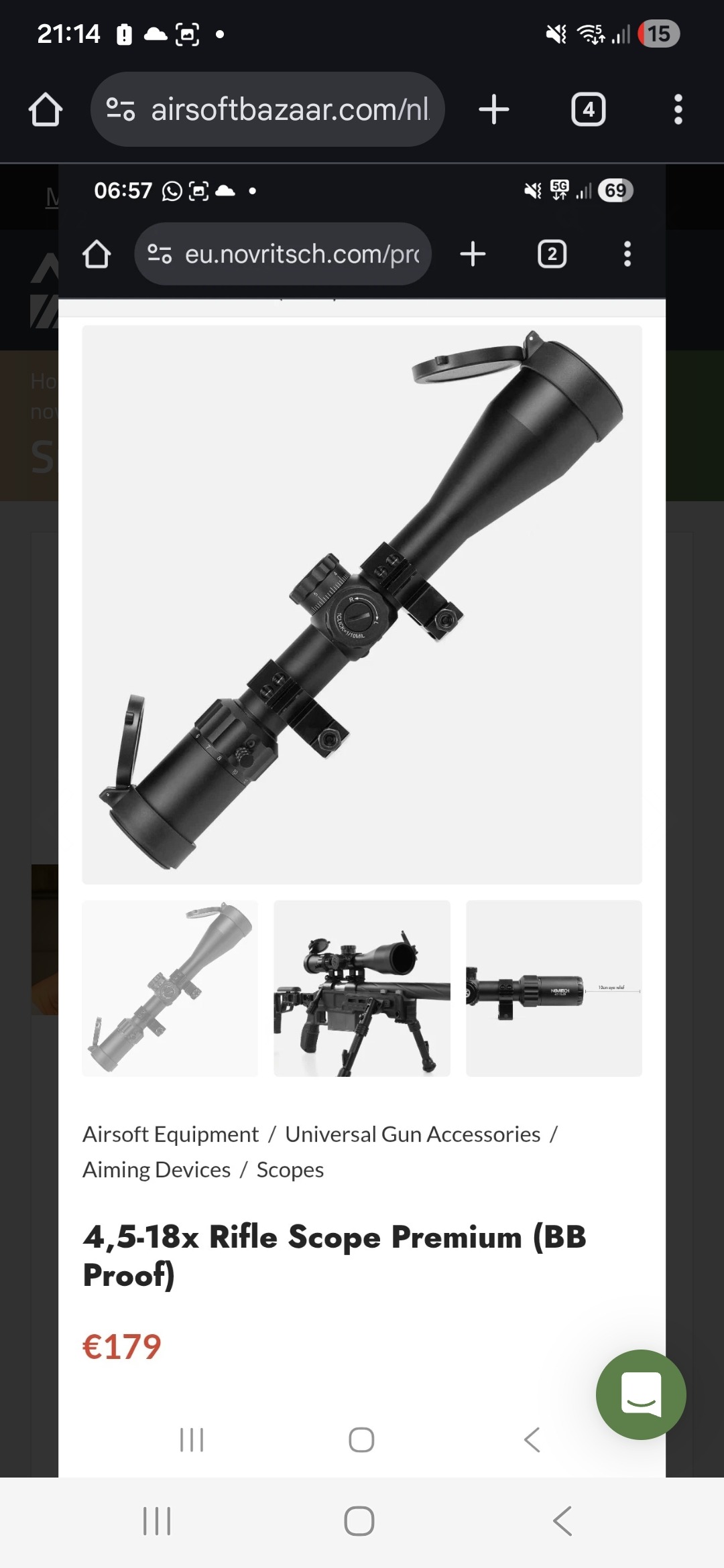Open the green chat support bubble
This screenshot has height=1568, width=724.
[x=640, y=1394]
